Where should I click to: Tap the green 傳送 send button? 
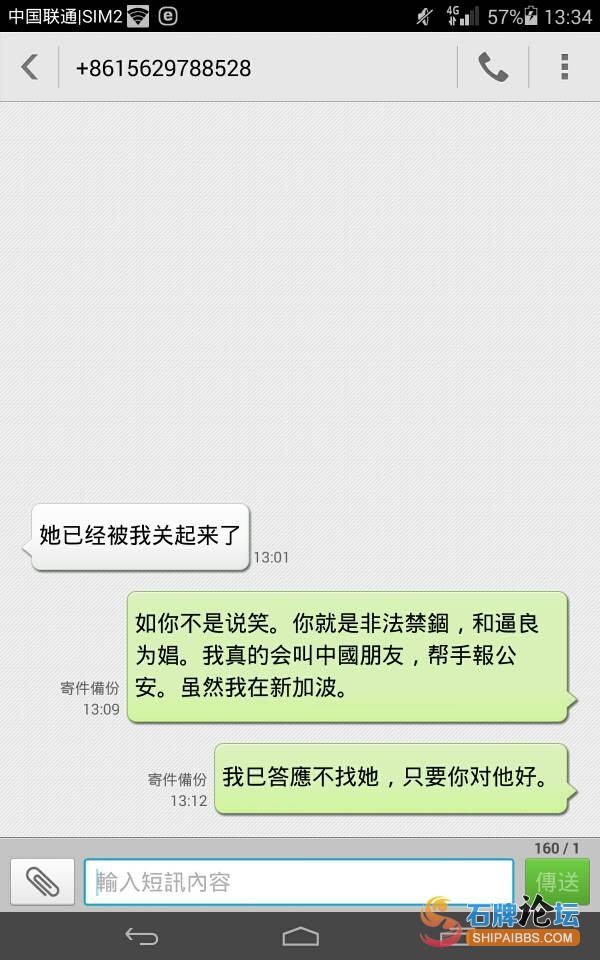(x=557, y=882)
